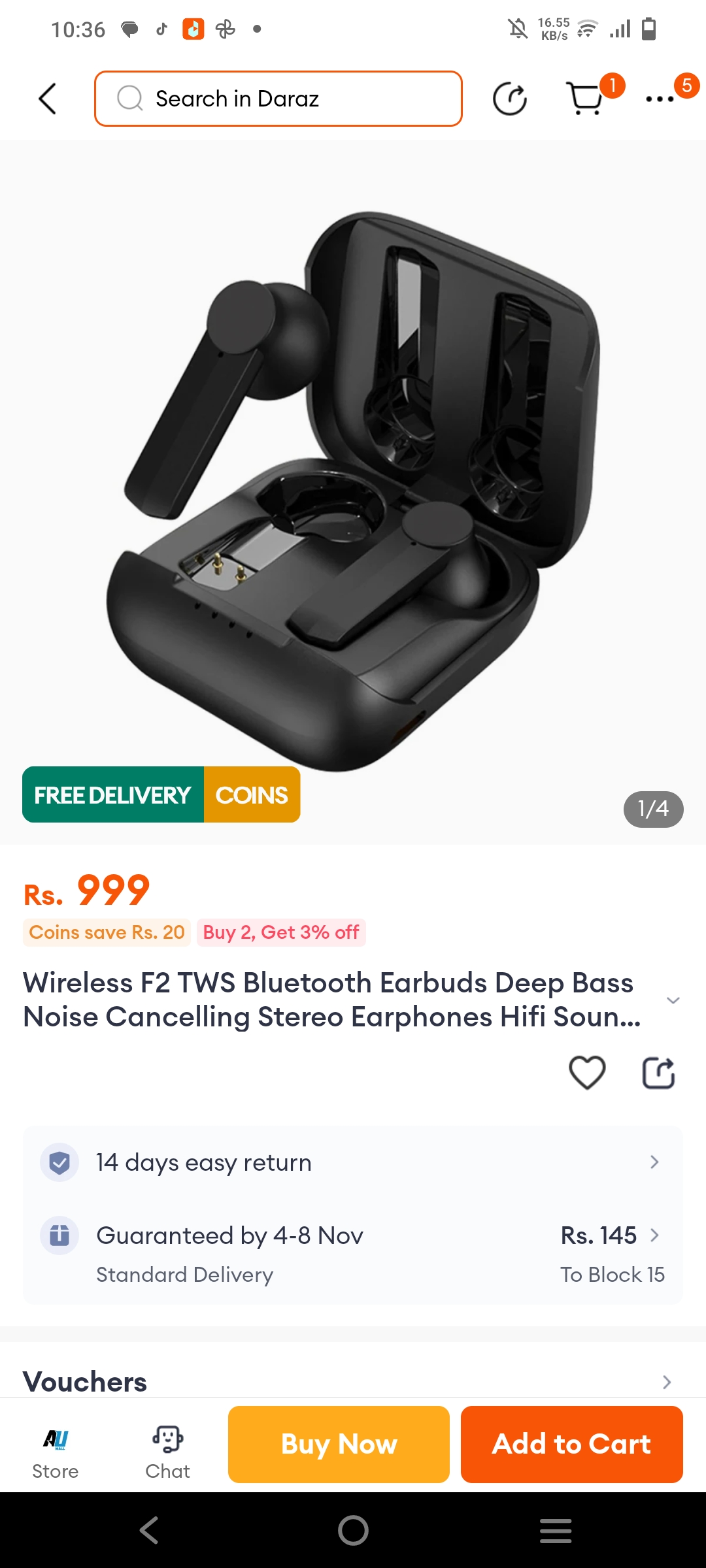Go back using the top-left arrow

point(48,99)
